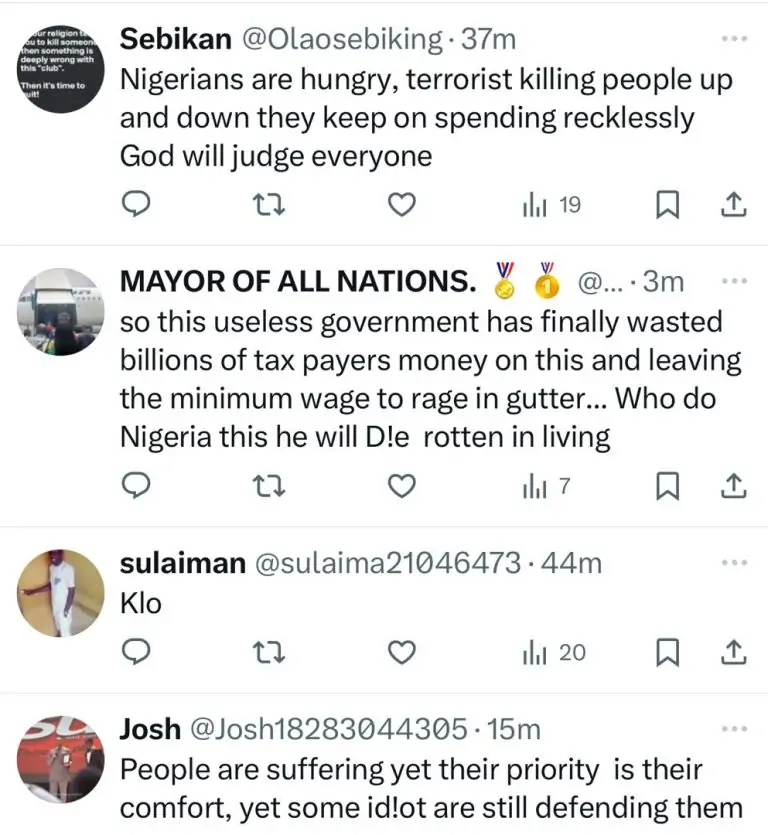The width and height of the screenshot is (768, 835).
Task: Like MAYOR OF ALL NATIONS tweet
Action: 401,487
